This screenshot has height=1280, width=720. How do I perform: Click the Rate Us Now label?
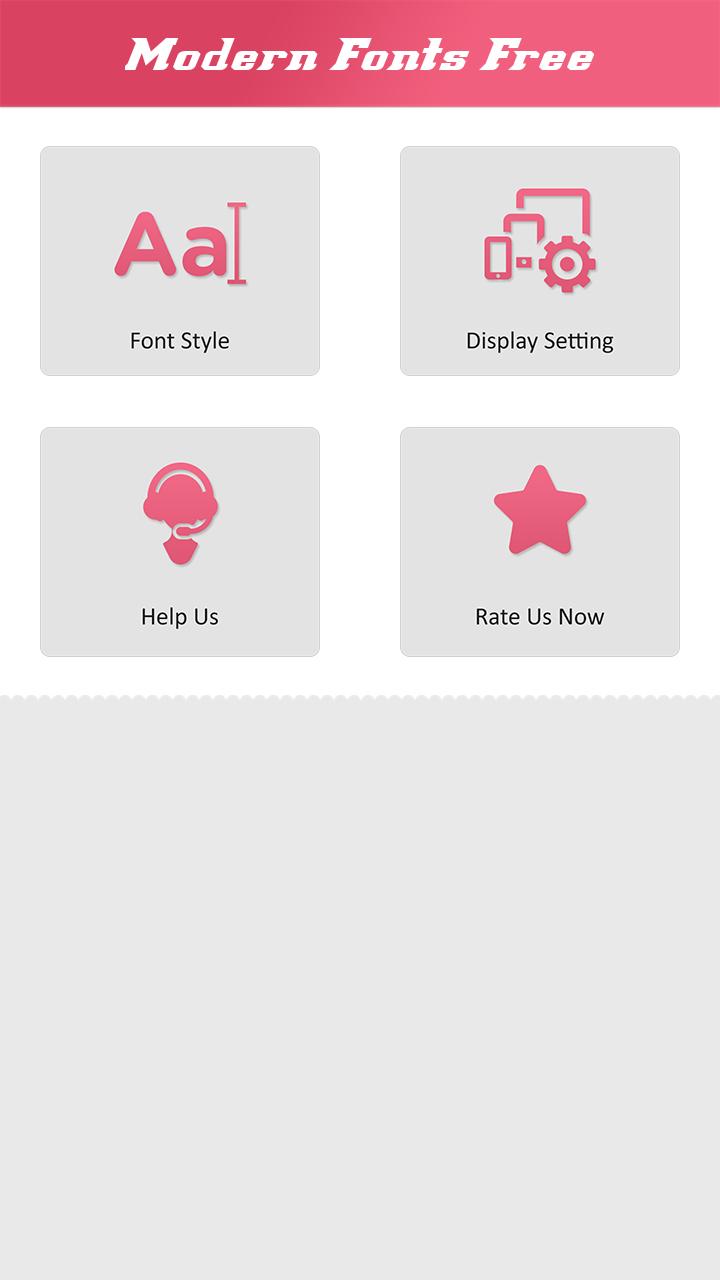(540, 616)
